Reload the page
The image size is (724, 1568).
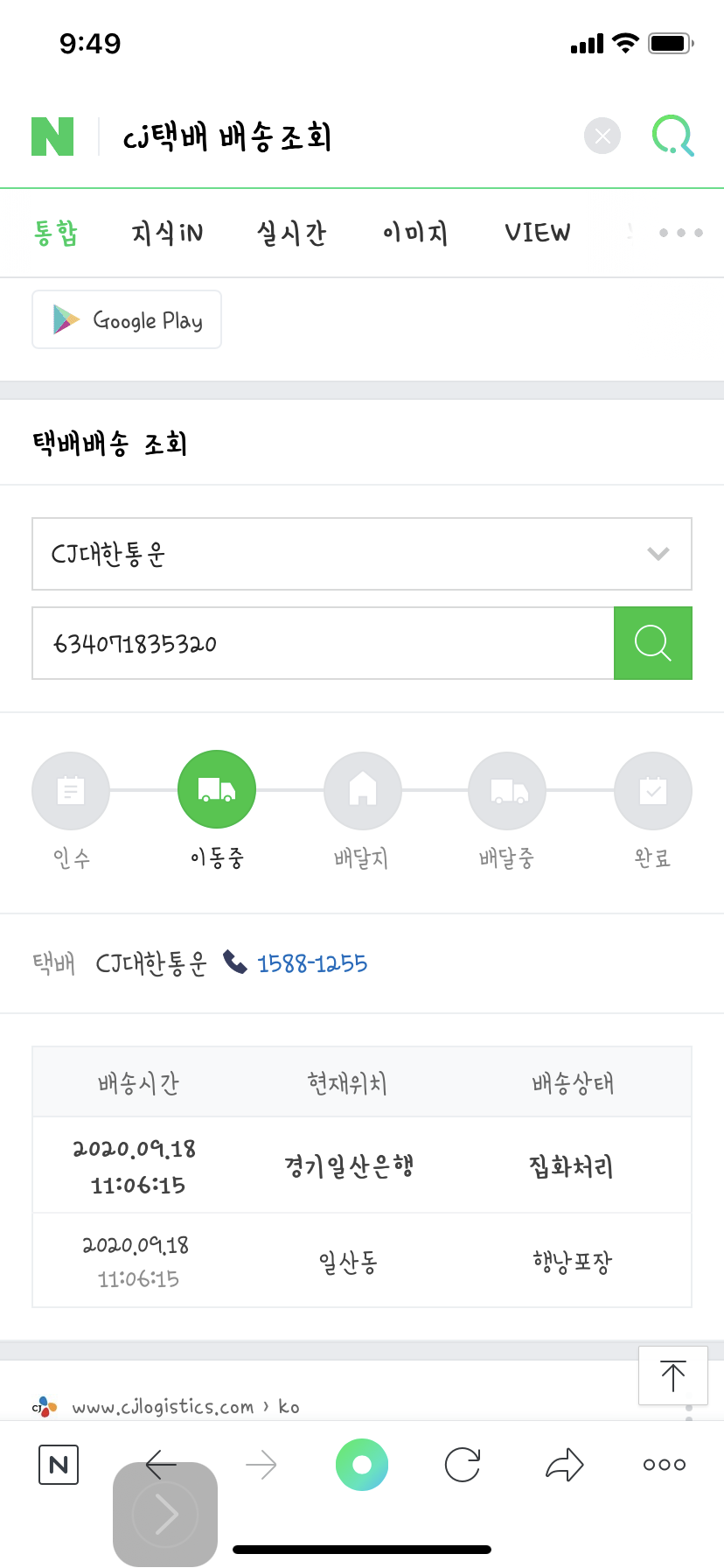tap(463, 1464)
